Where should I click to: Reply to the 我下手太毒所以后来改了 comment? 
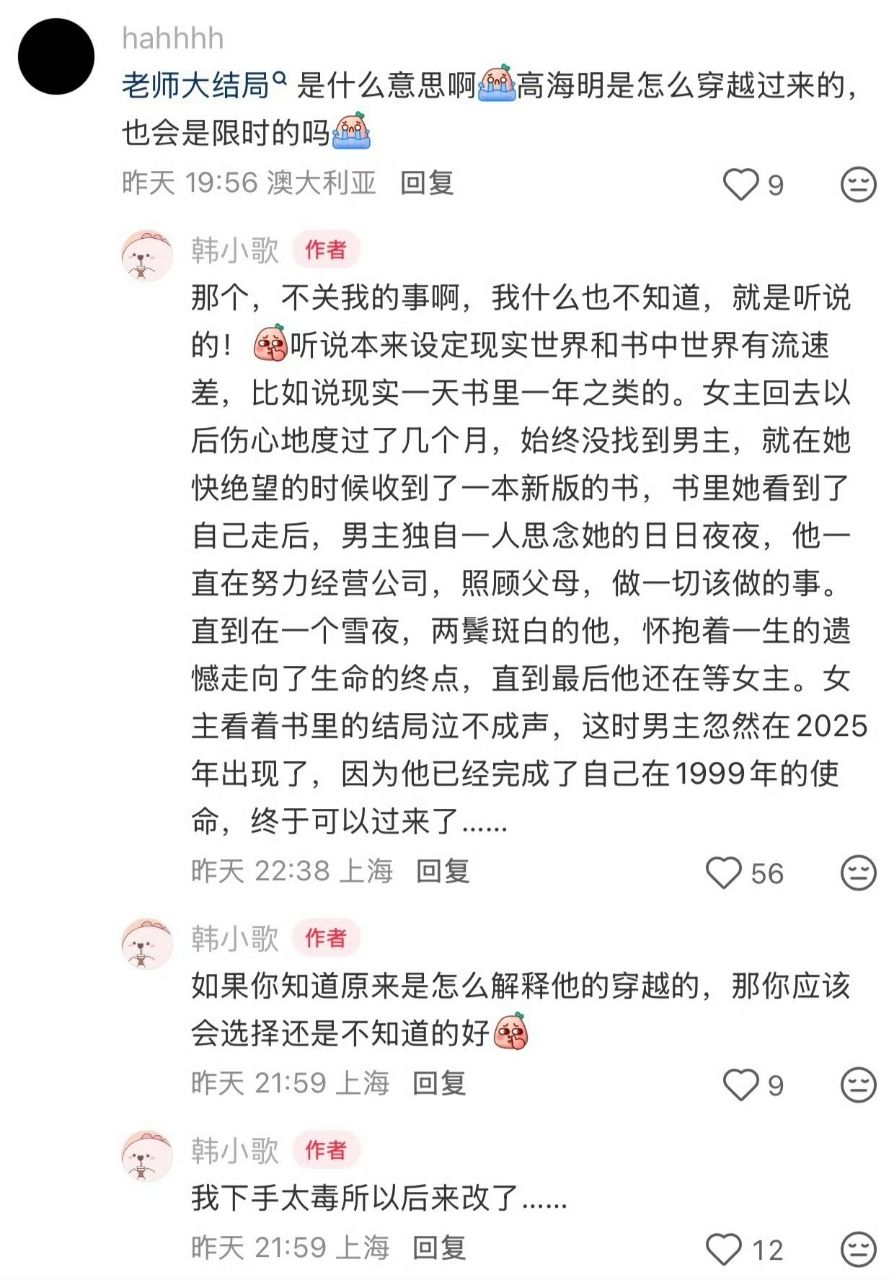(x=440, y=1247)
